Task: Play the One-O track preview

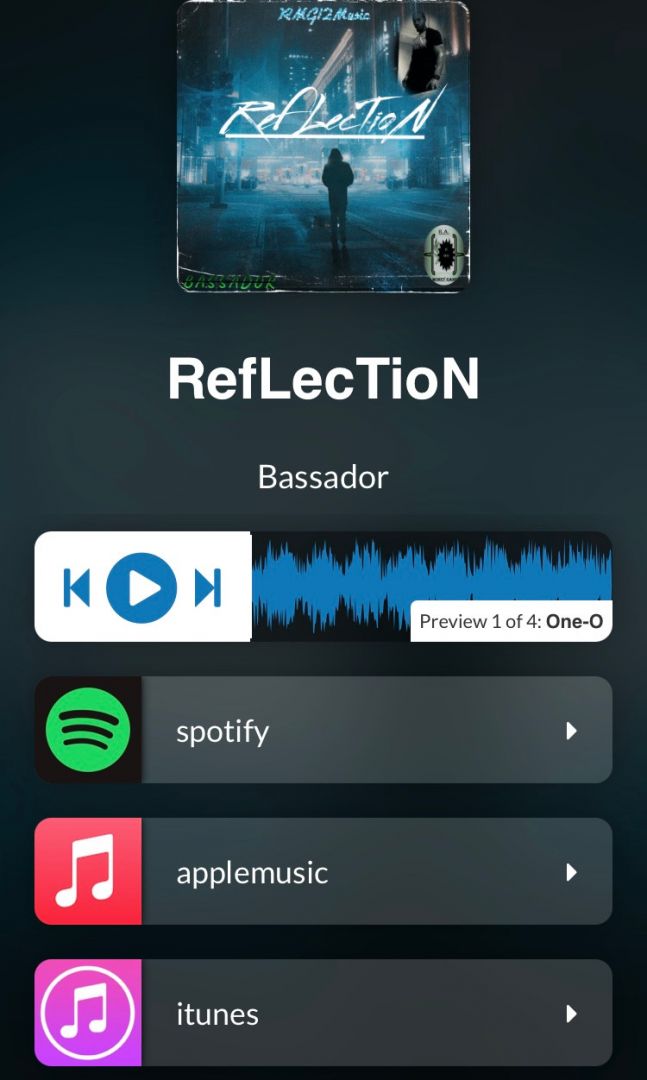Action: point(141,588)
